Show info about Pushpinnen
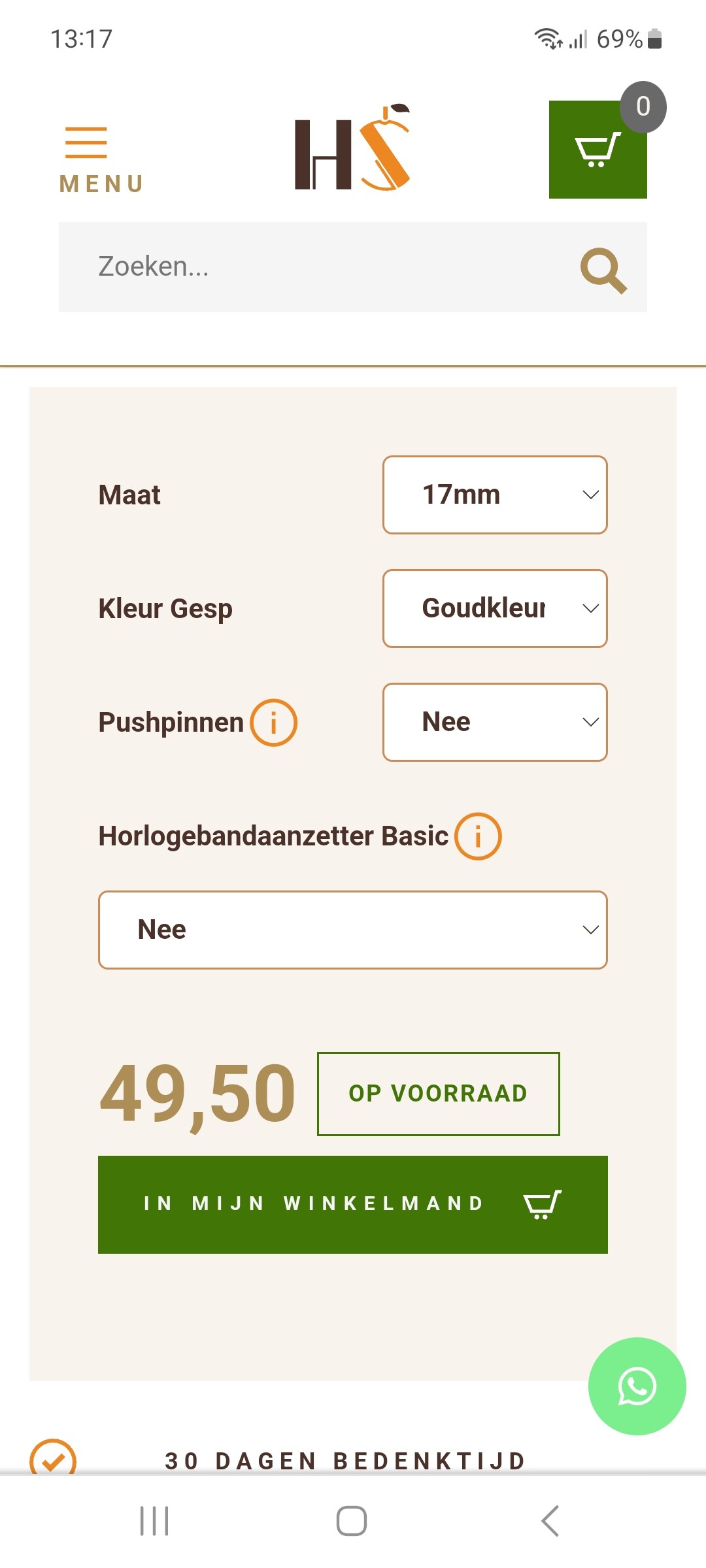This screenshot has width=706, height=1568. click(274, 723)
